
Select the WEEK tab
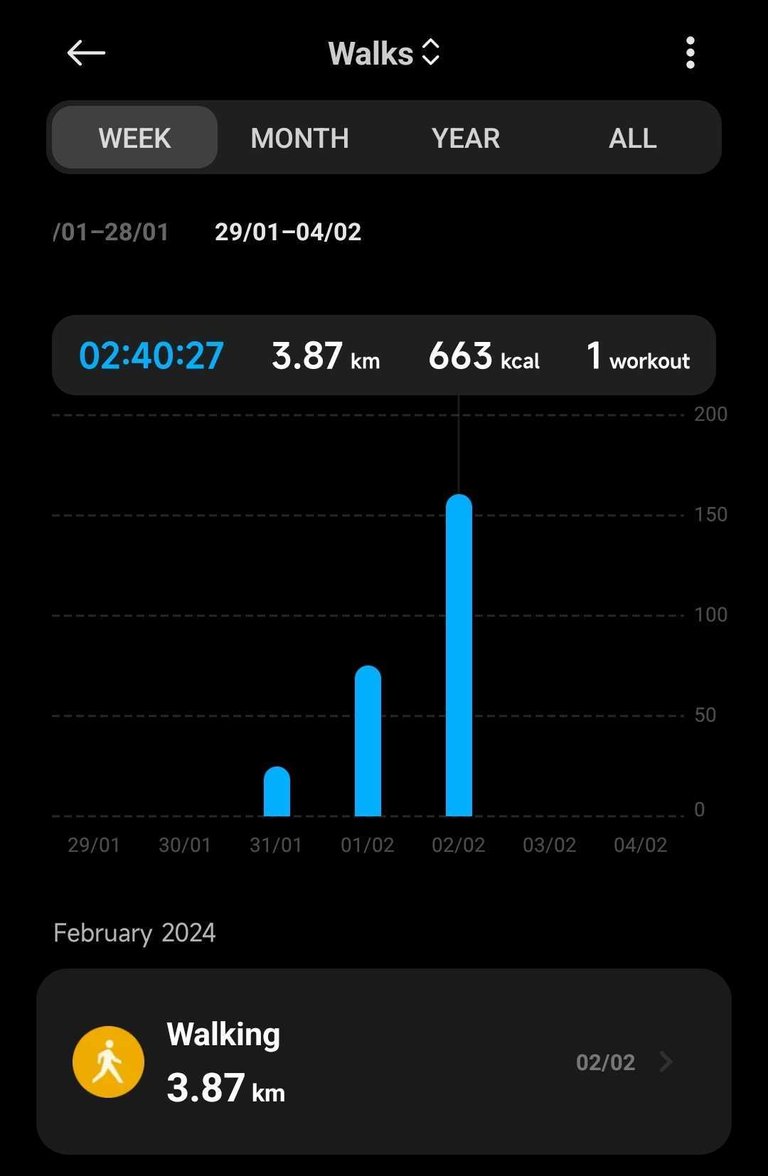click(135, 138)
